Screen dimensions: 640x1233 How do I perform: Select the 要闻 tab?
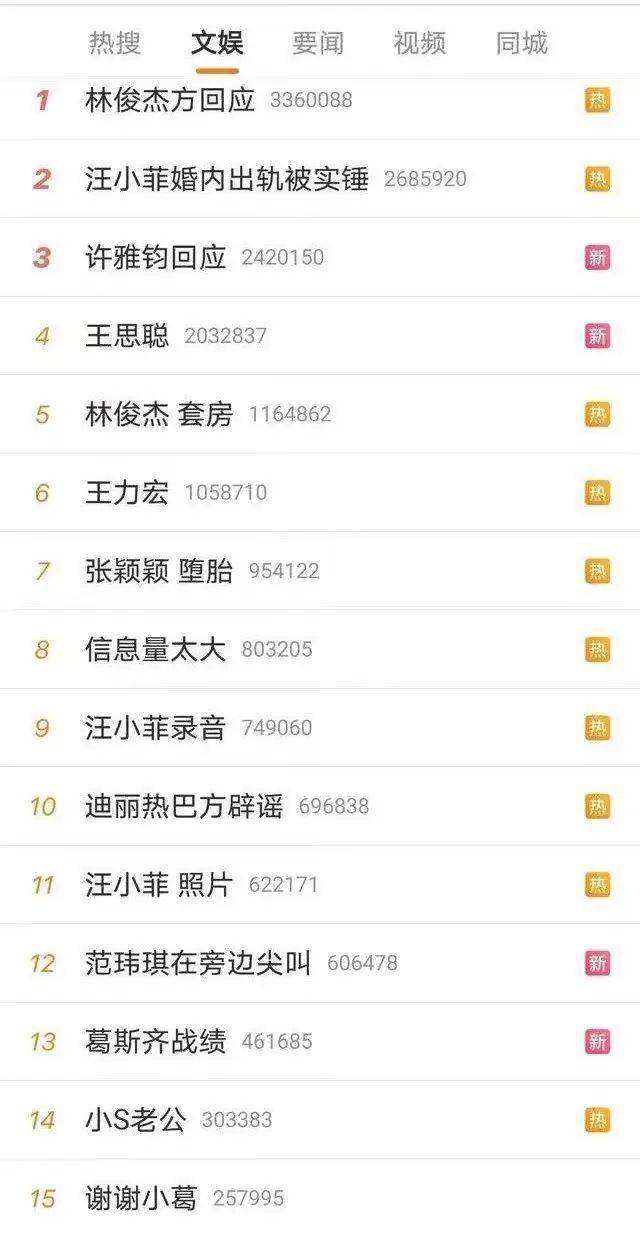point(318,43)
